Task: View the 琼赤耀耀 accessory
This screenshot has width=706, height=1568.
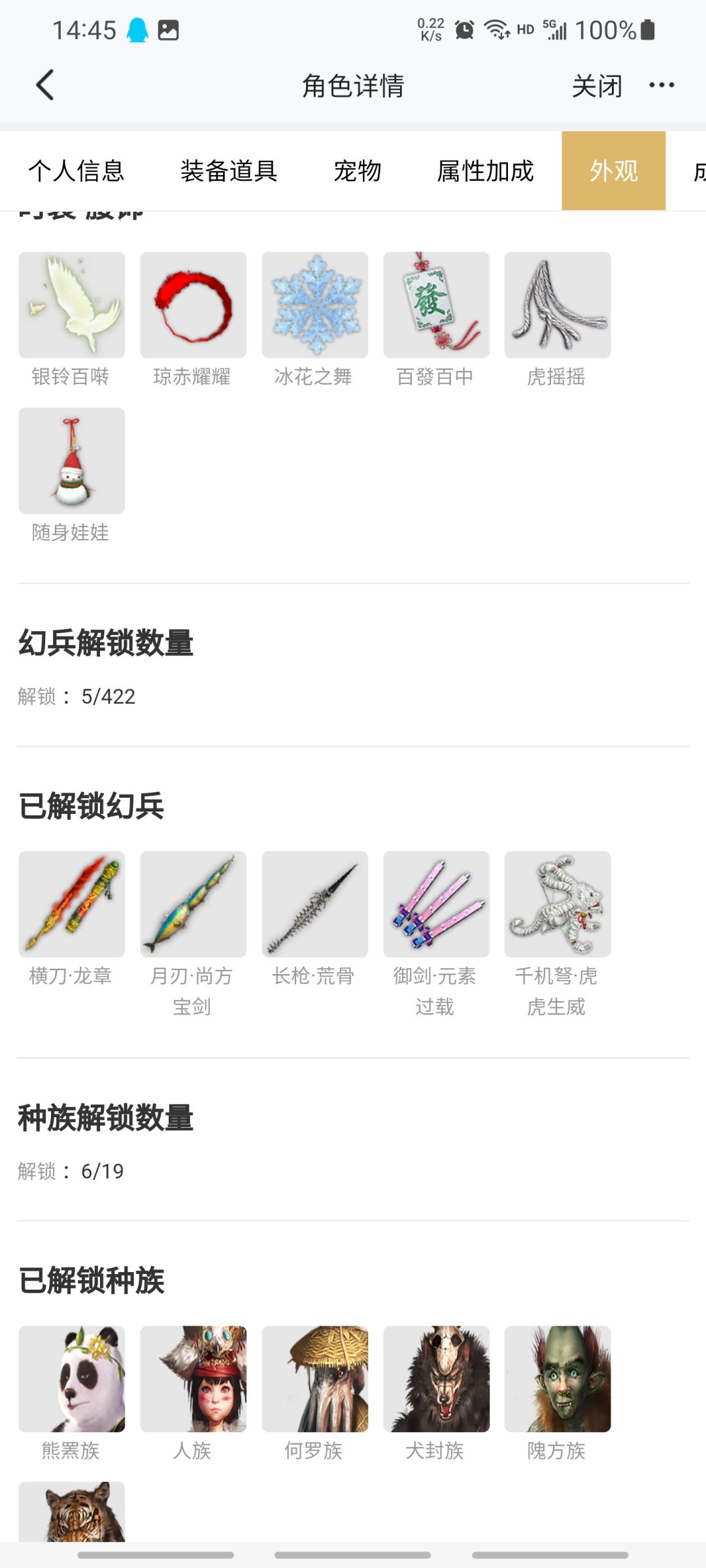Action: pyautogui.click(x=193, y=305)
